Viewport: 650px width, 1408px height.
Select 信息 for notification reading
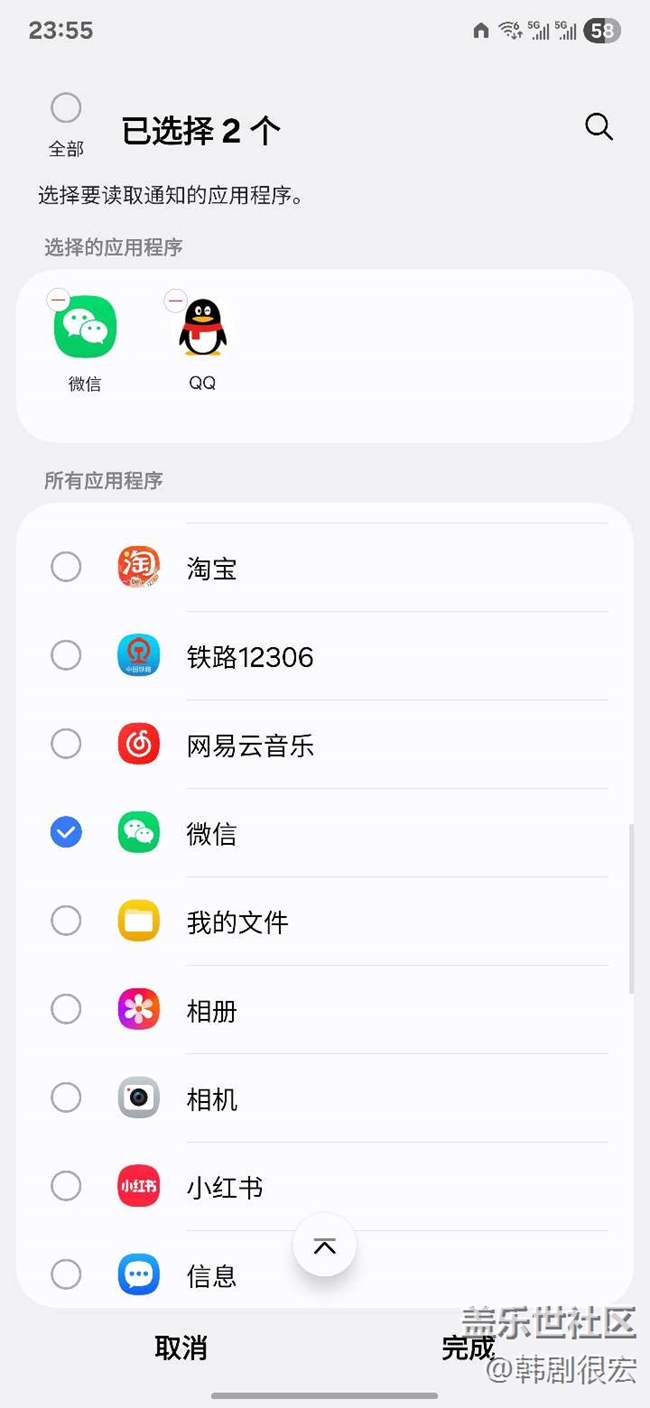coord(66,1274)
